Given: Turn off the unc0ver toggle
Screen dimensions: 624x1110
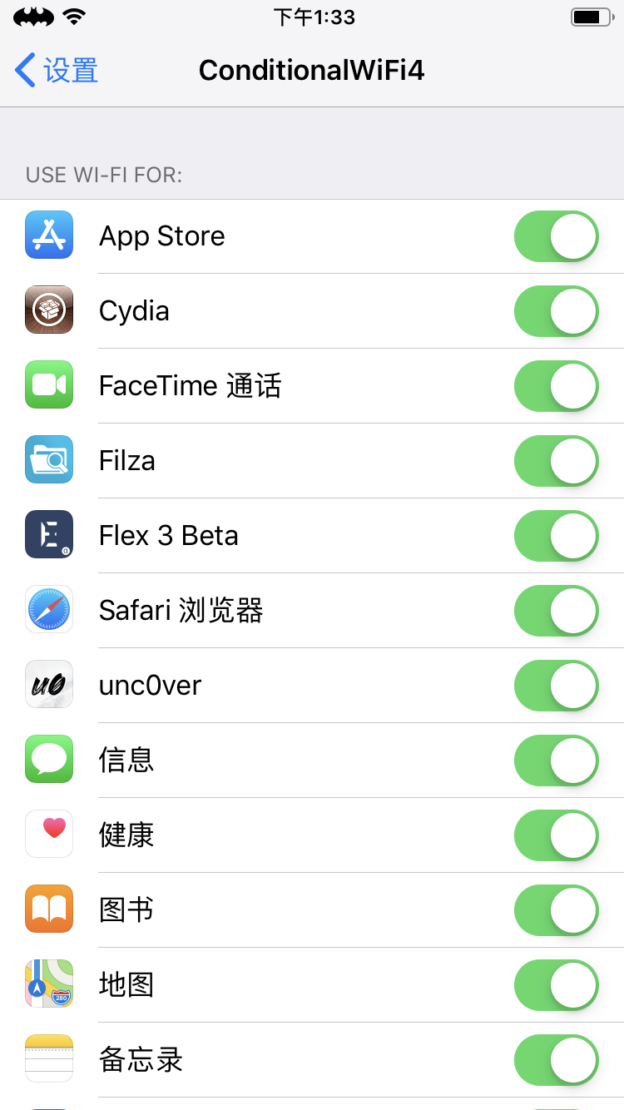Looking at the screenshot, I should point(556,686).
